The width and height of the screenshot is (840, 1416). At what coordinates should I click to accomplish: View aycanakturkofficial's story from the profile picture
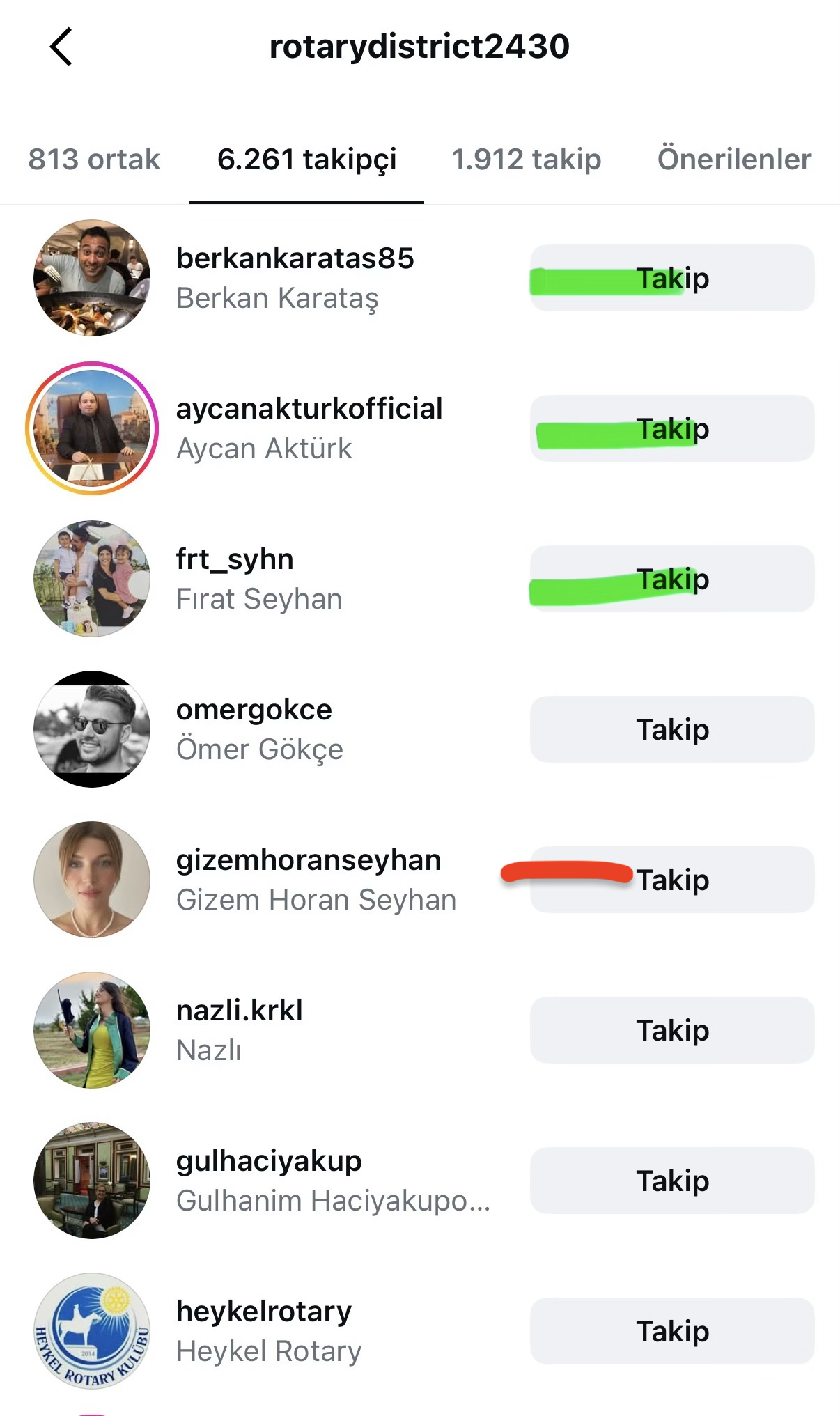click(x=92, y=428)
